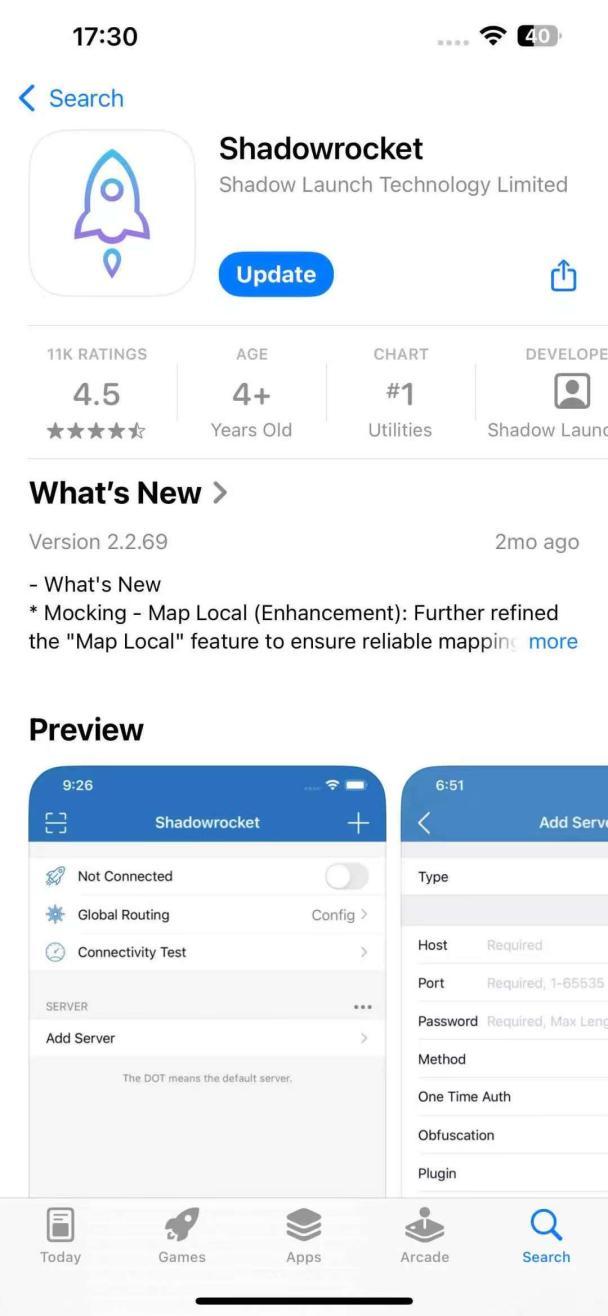Switch to the Apps tab
The image size is (608, 1316).
click(303, 1236)
